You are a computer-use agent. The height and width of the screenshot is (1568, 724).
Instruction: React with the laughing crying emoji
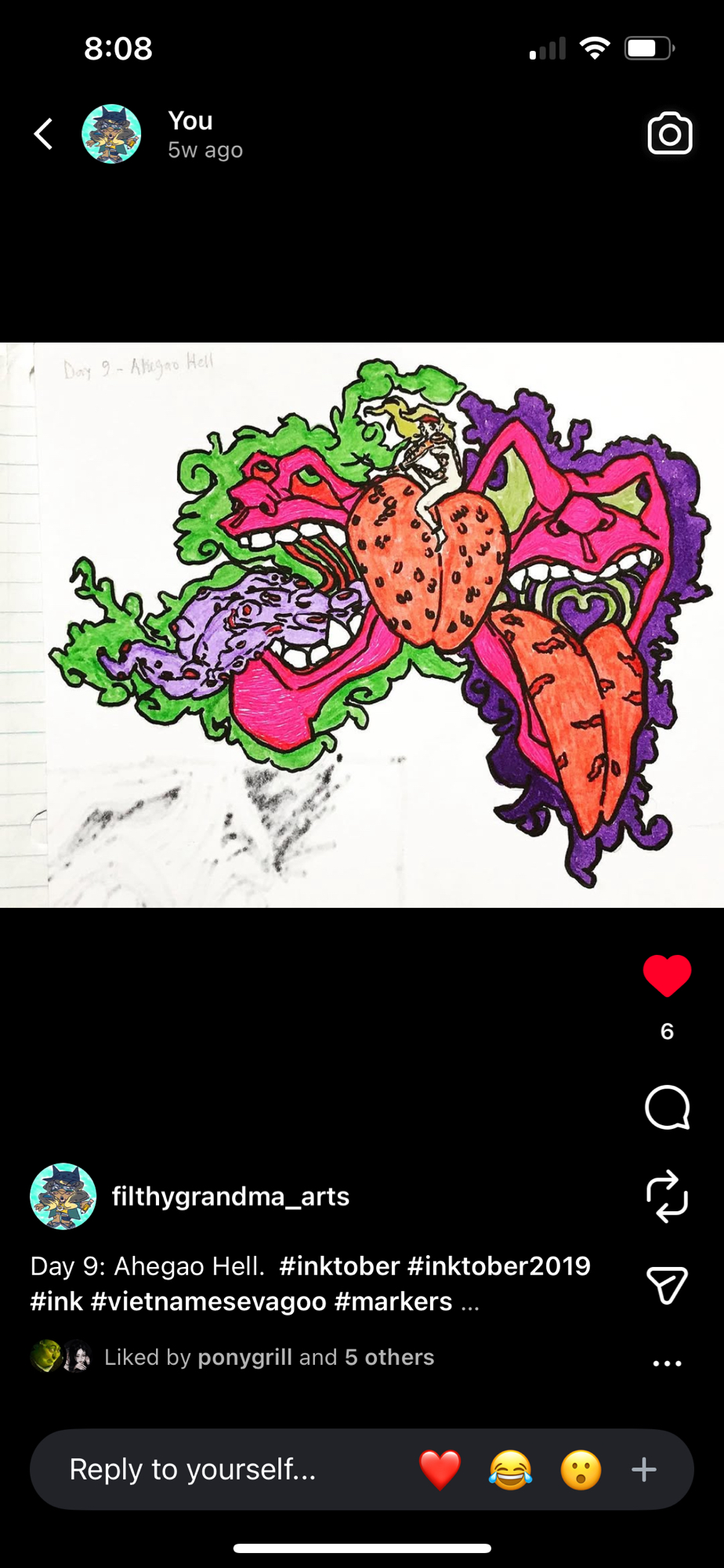coord(510,1469)
